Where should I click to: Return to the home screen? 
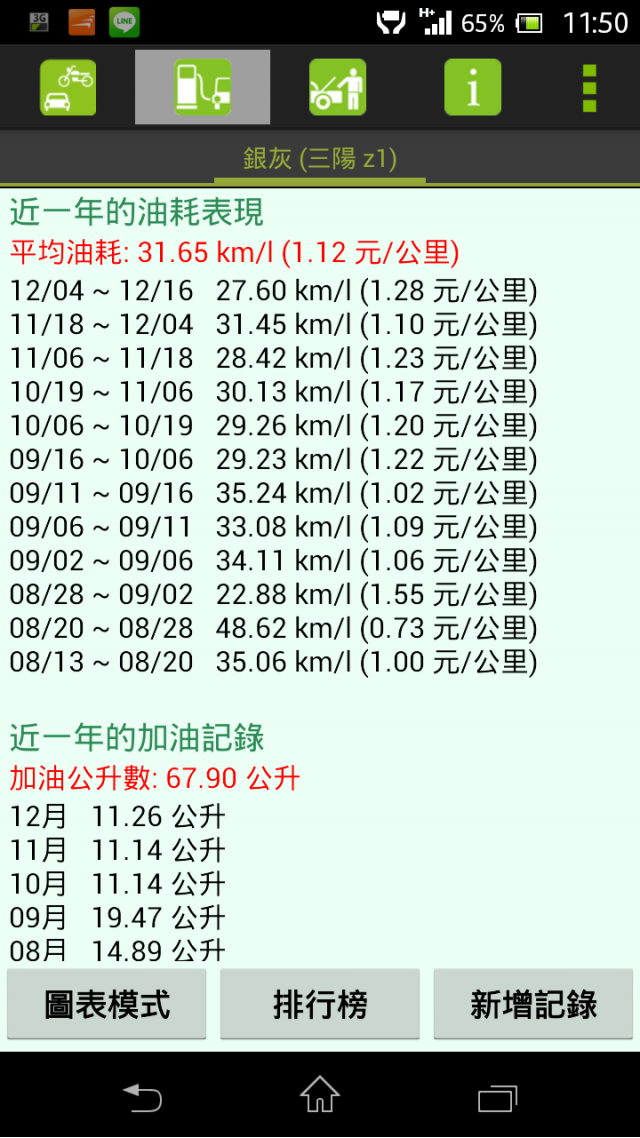click(x=320, y=1097)
